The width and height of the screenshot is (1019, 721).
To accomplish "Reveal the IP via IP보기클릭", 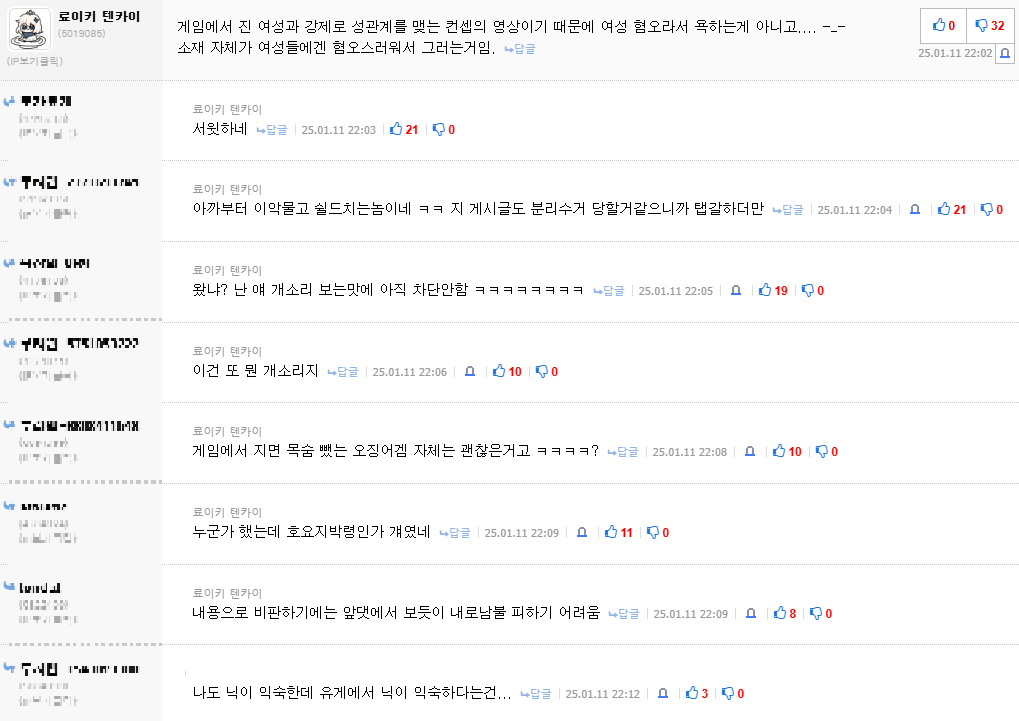I will pyautogui.click(x=34, y=62).
